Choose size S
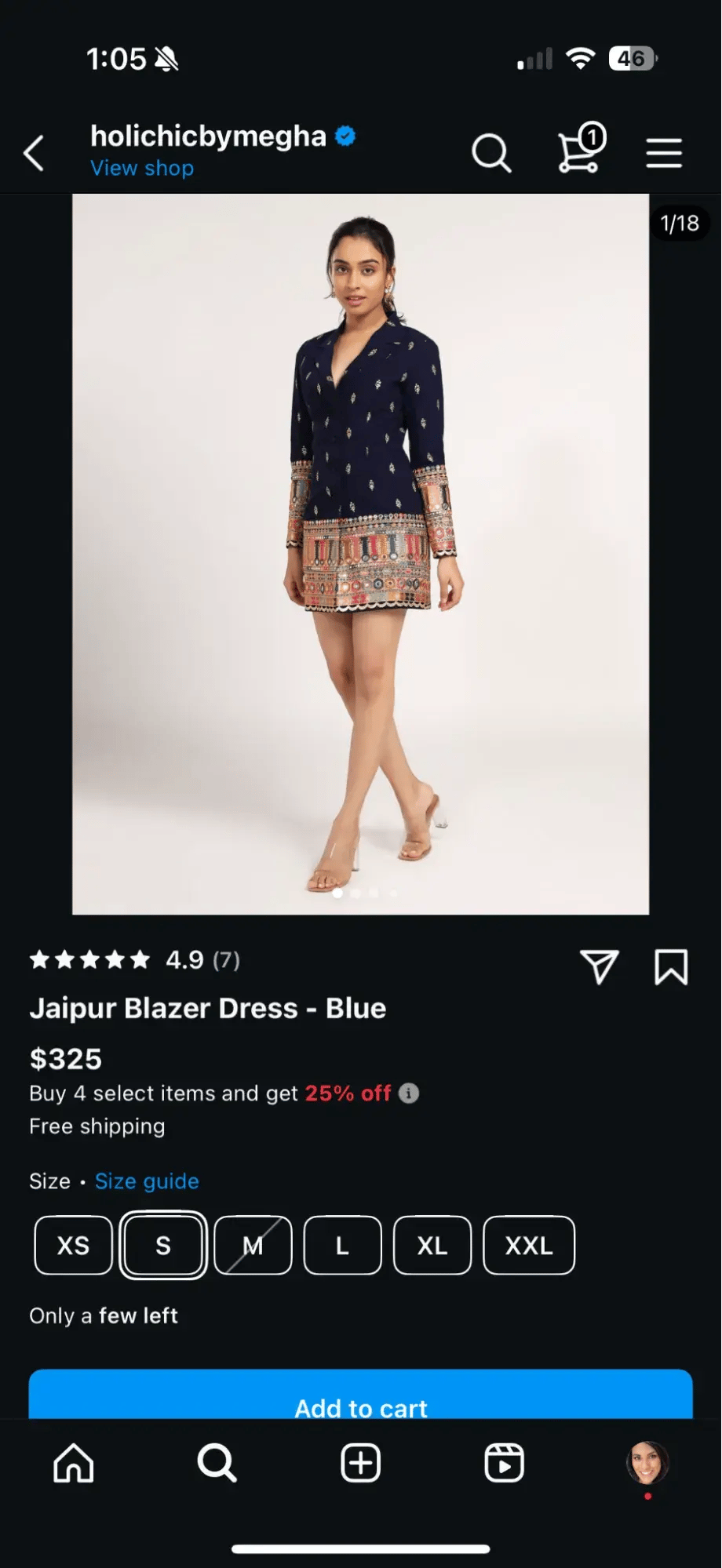Viewport: 722px width, 1568px height. click(x=163, y=1246)
